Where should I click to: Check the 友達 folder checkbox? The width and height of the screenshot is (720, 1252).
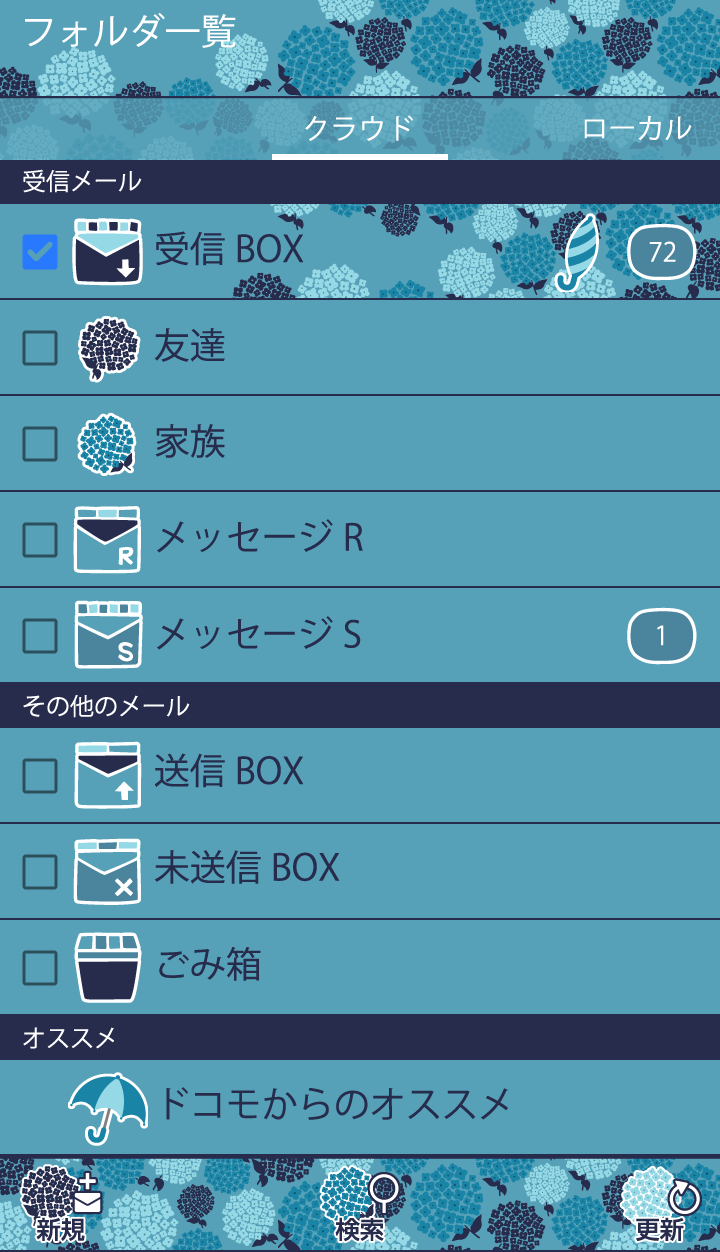click(x=40, y=348)
